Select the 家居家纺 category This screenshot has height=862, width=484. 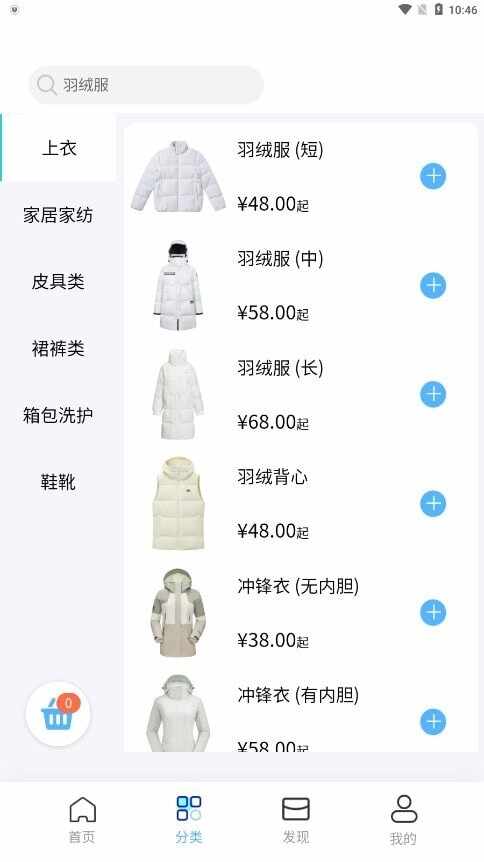[58, 215]
